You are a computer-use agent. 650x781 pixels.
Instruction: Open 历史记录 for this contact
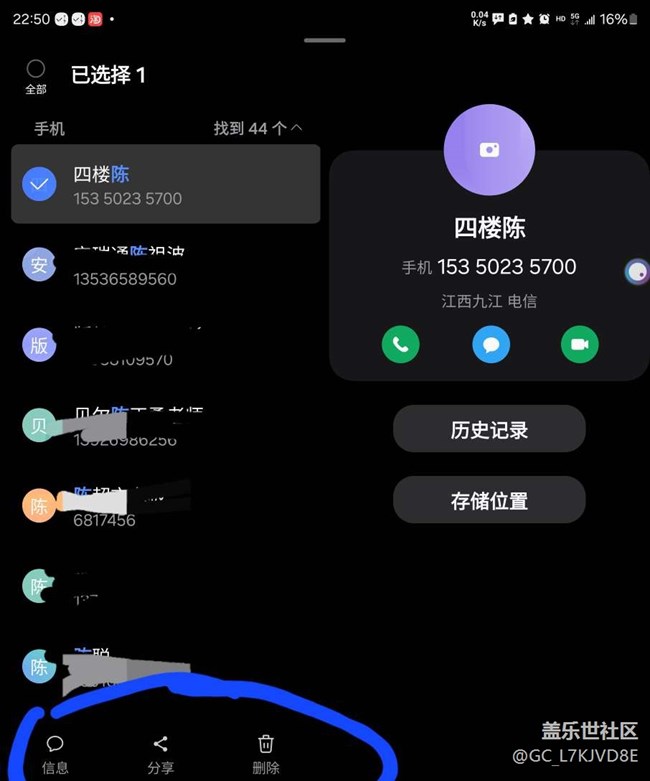[489, 430]
